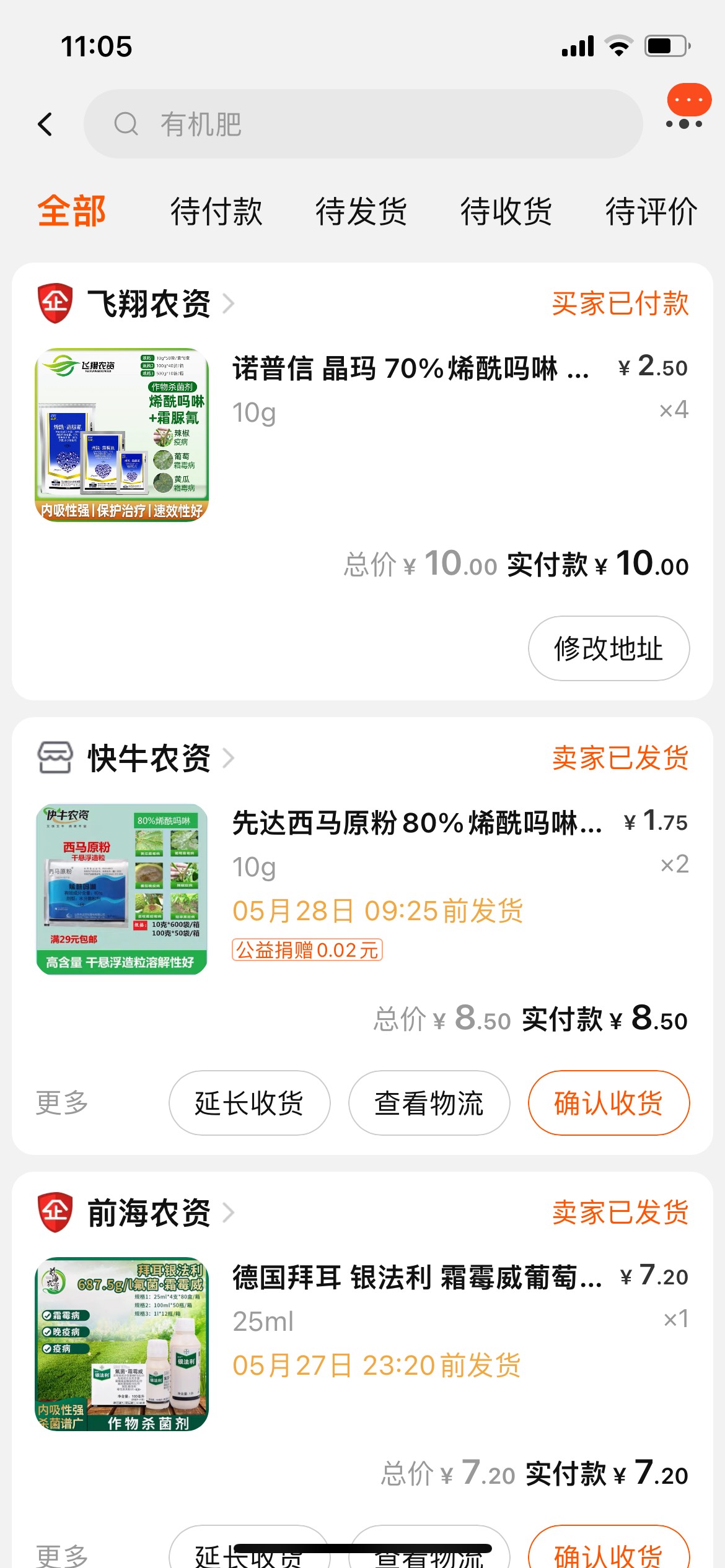Tap the 有机肥 search field

point(363,124)
